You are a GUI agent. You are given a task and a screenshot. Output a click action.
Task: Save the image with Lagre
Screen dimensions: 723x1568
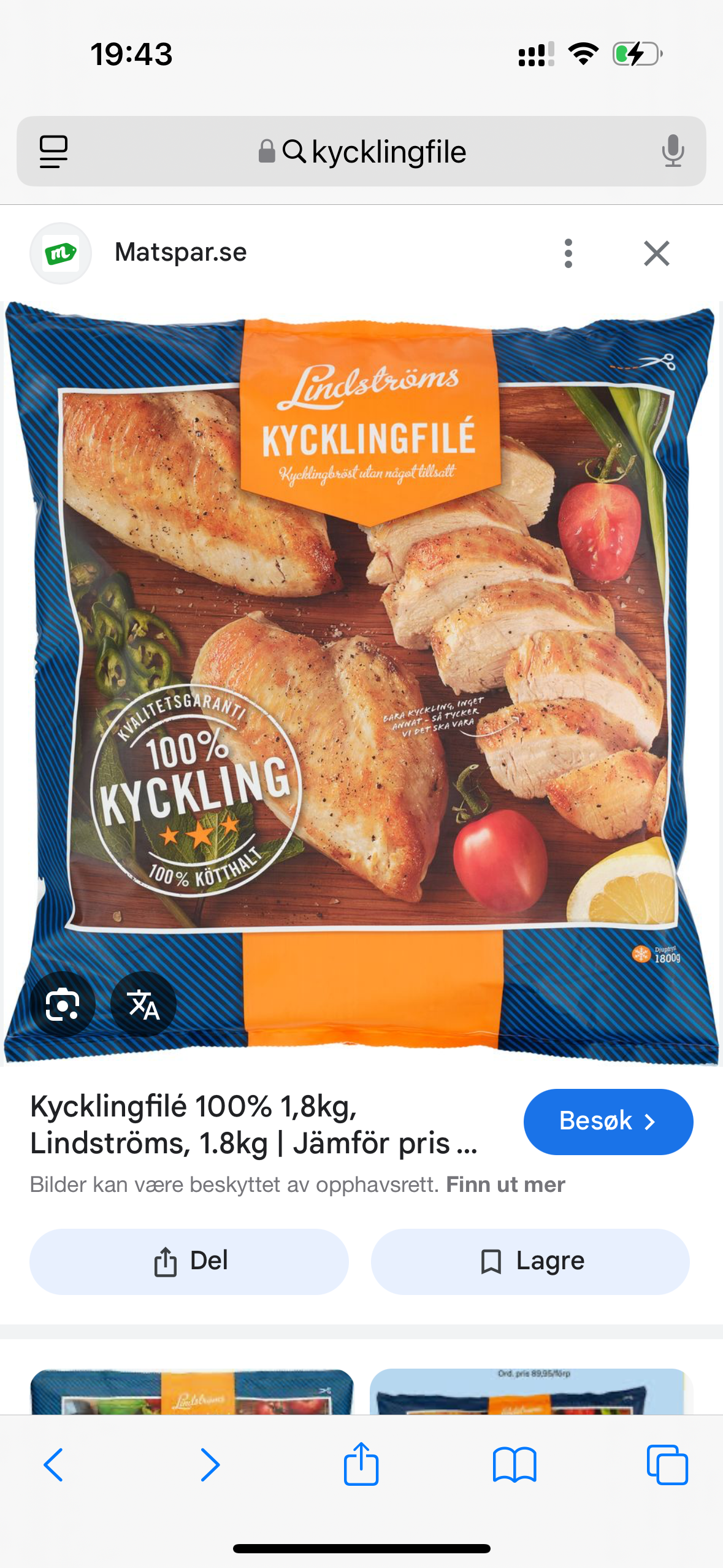click(x=530, y=1261)
